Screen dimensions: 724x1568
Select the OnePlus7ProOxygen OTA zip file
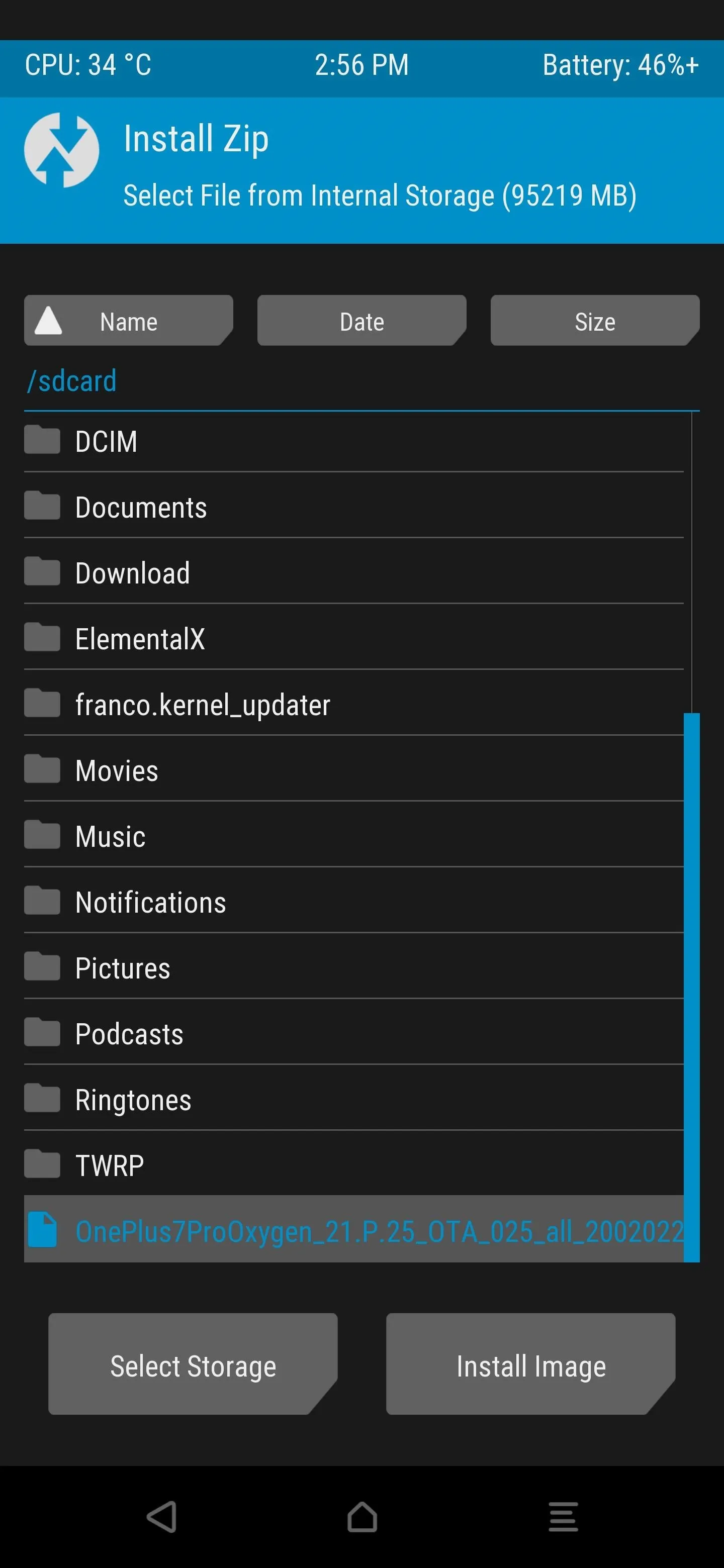pos(354,1230)
